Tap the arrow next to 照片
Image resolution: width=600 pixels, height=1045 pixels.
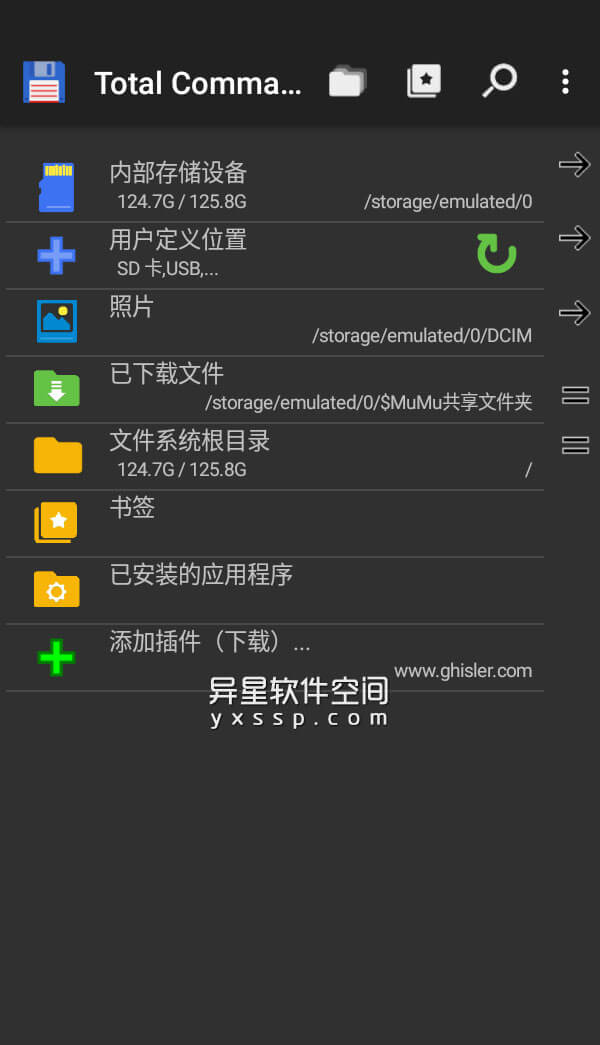[574, 313]
